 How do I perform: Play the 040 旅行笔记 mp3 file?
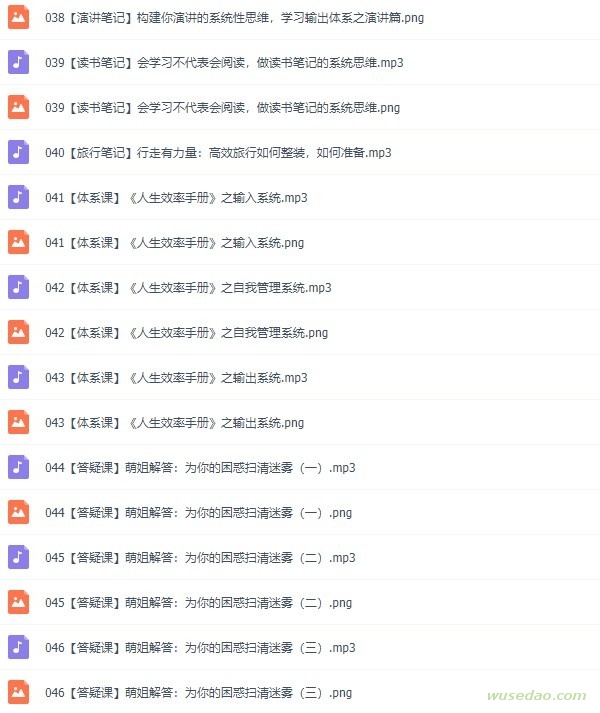point(218,152)
